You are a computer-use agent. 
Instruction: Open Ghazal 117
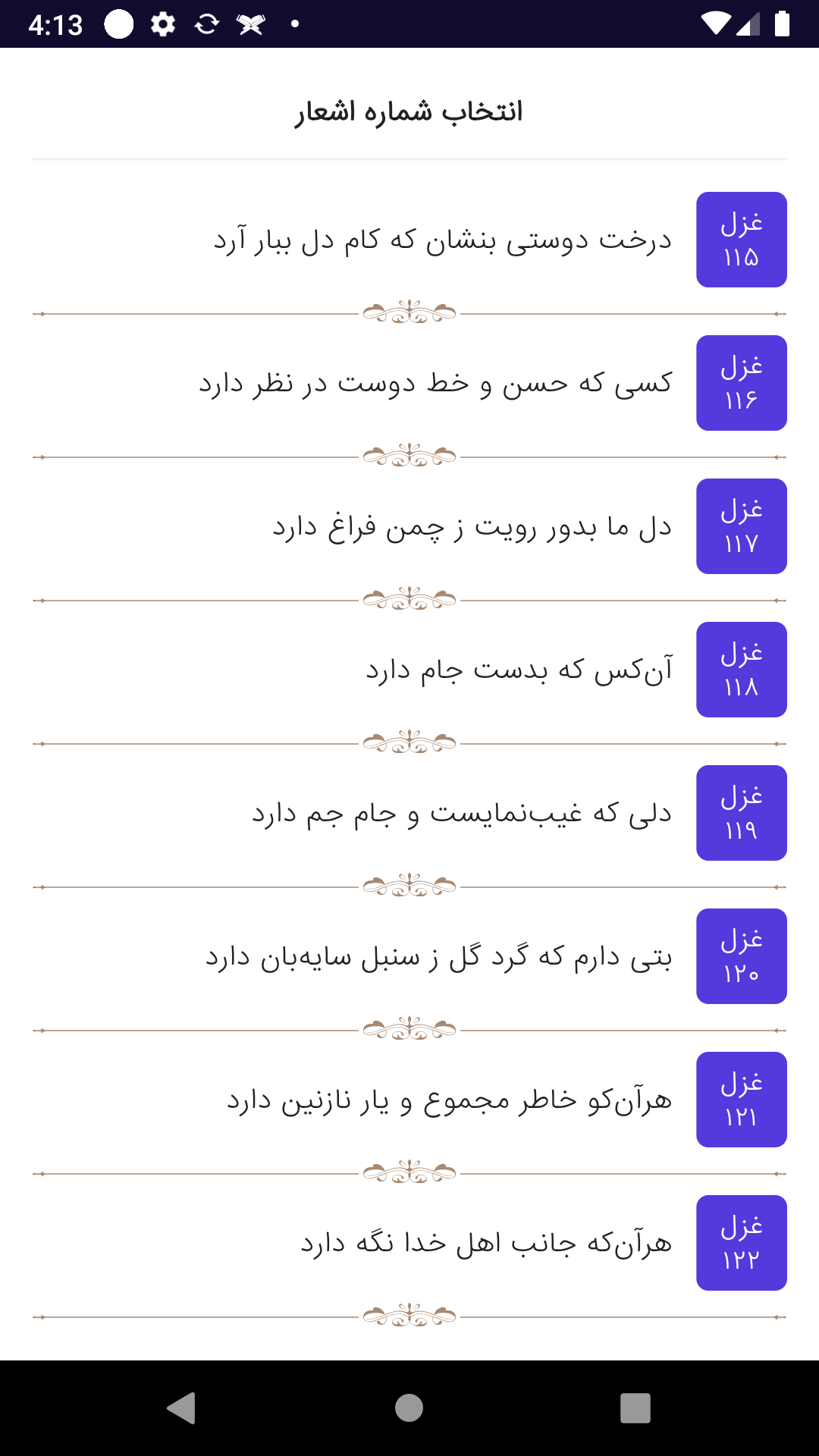tap(741, 526)
